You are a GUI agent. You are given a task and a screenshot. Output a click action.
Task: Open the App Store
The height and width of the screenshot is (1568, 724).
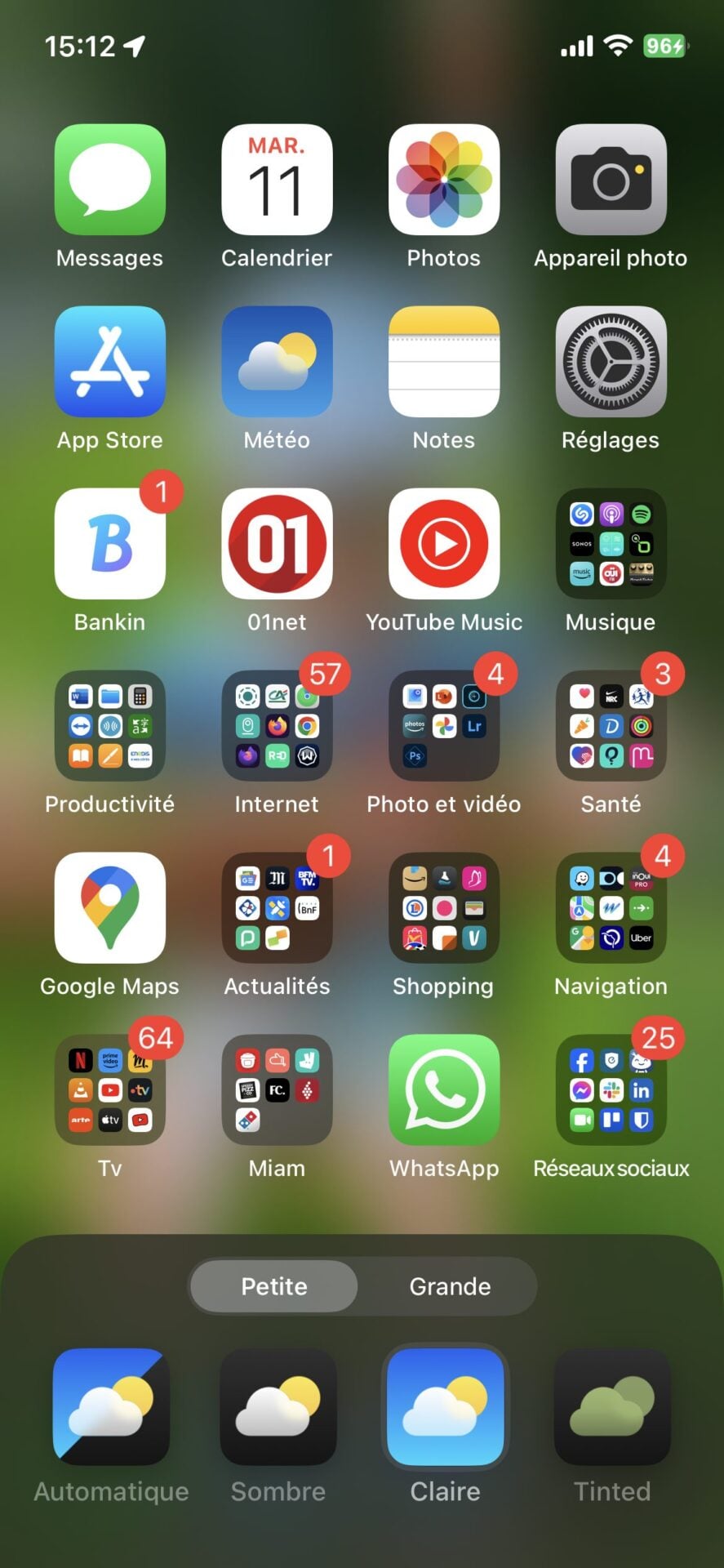110,362
